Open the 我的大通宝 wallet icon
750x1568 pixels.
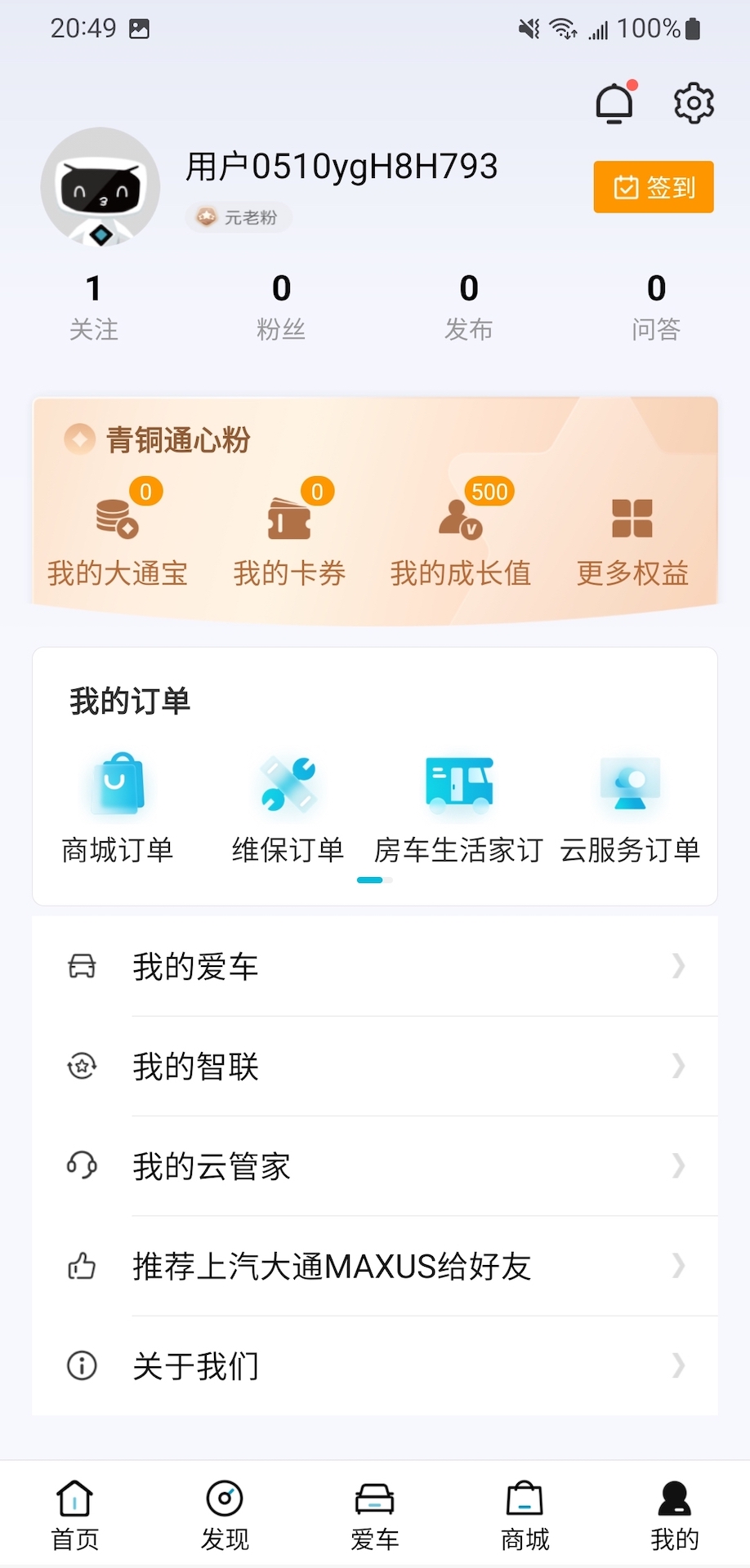[x=115, y=516]
